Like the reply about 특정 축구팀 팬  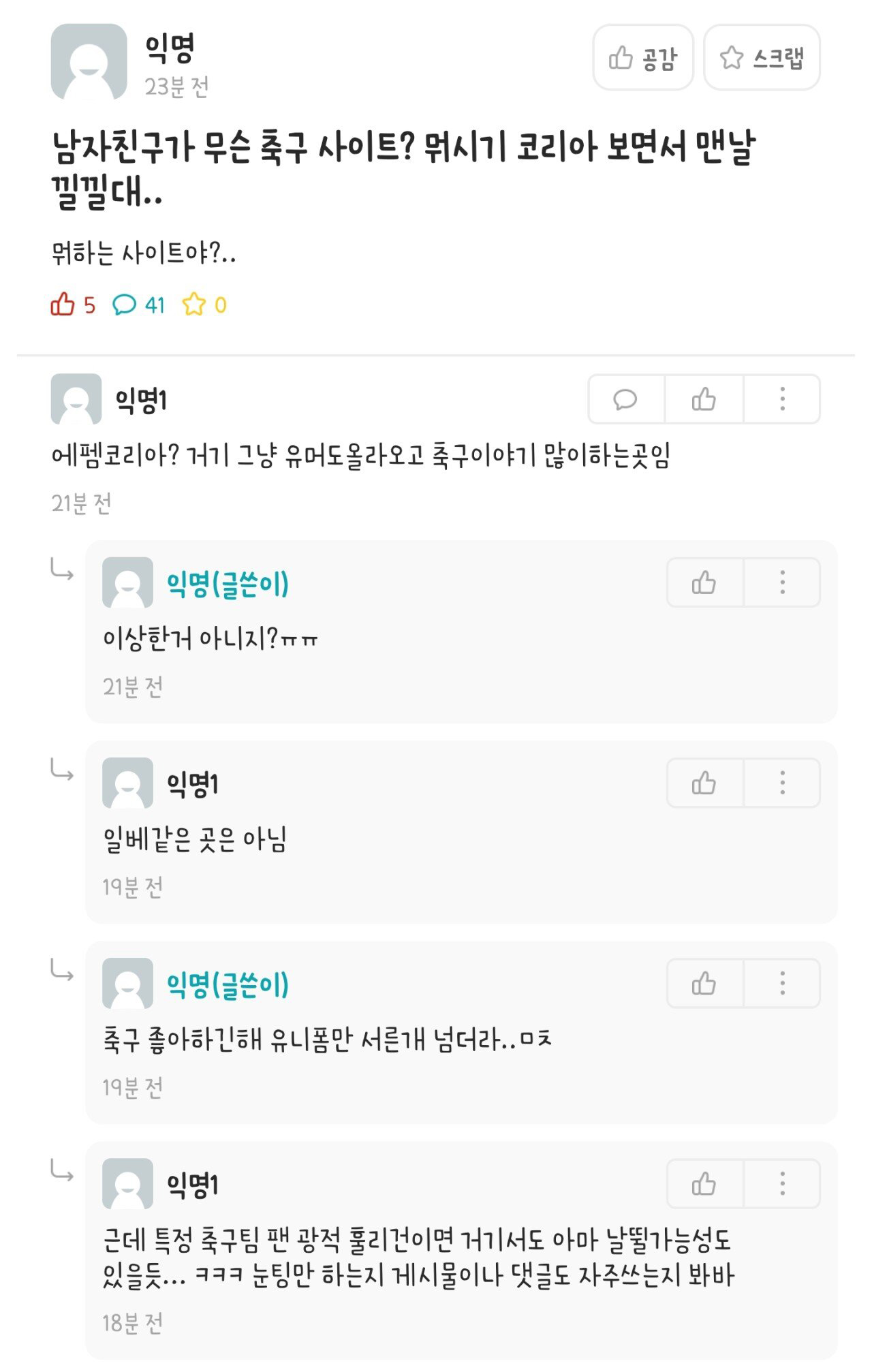point(704,1184)
